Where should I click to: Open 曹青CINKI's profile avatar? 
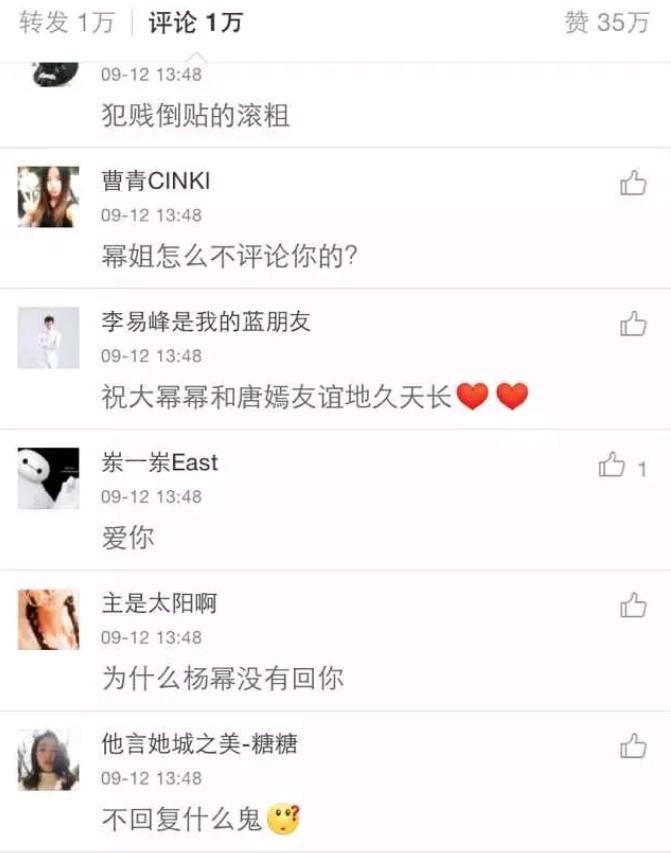[48, 197]
